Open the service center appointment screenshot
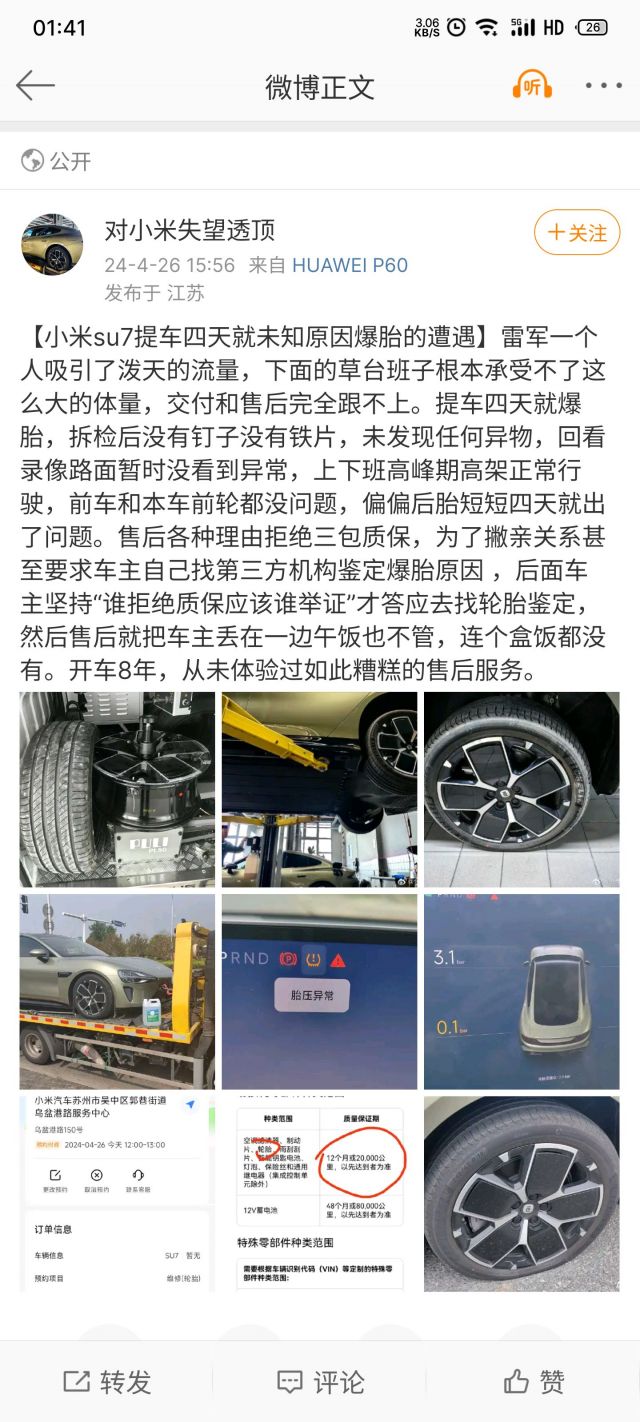This screenshot has height=1422, width=640. 117,1193
